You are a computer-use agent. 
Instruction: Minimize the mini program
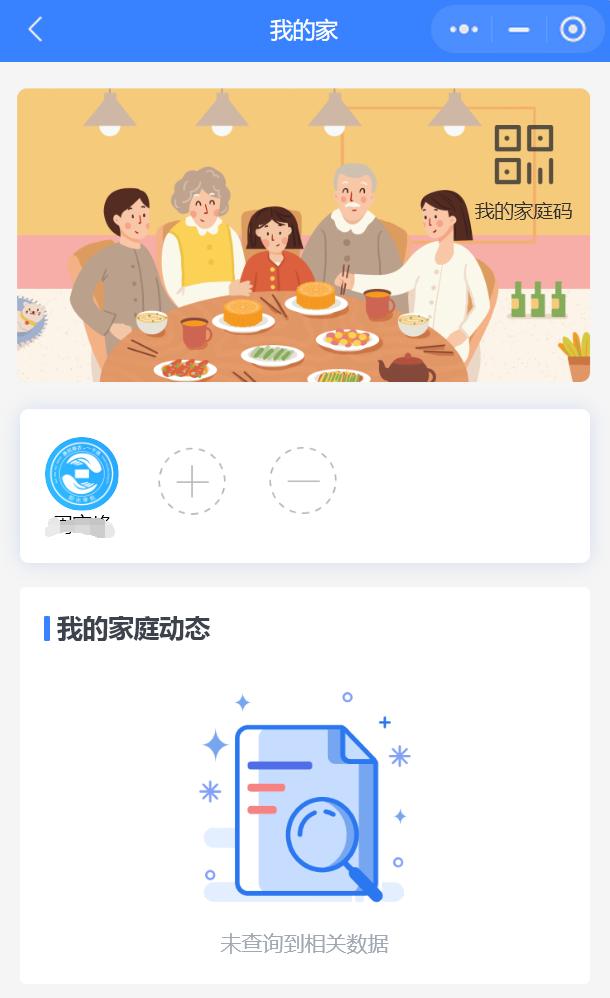518,30
